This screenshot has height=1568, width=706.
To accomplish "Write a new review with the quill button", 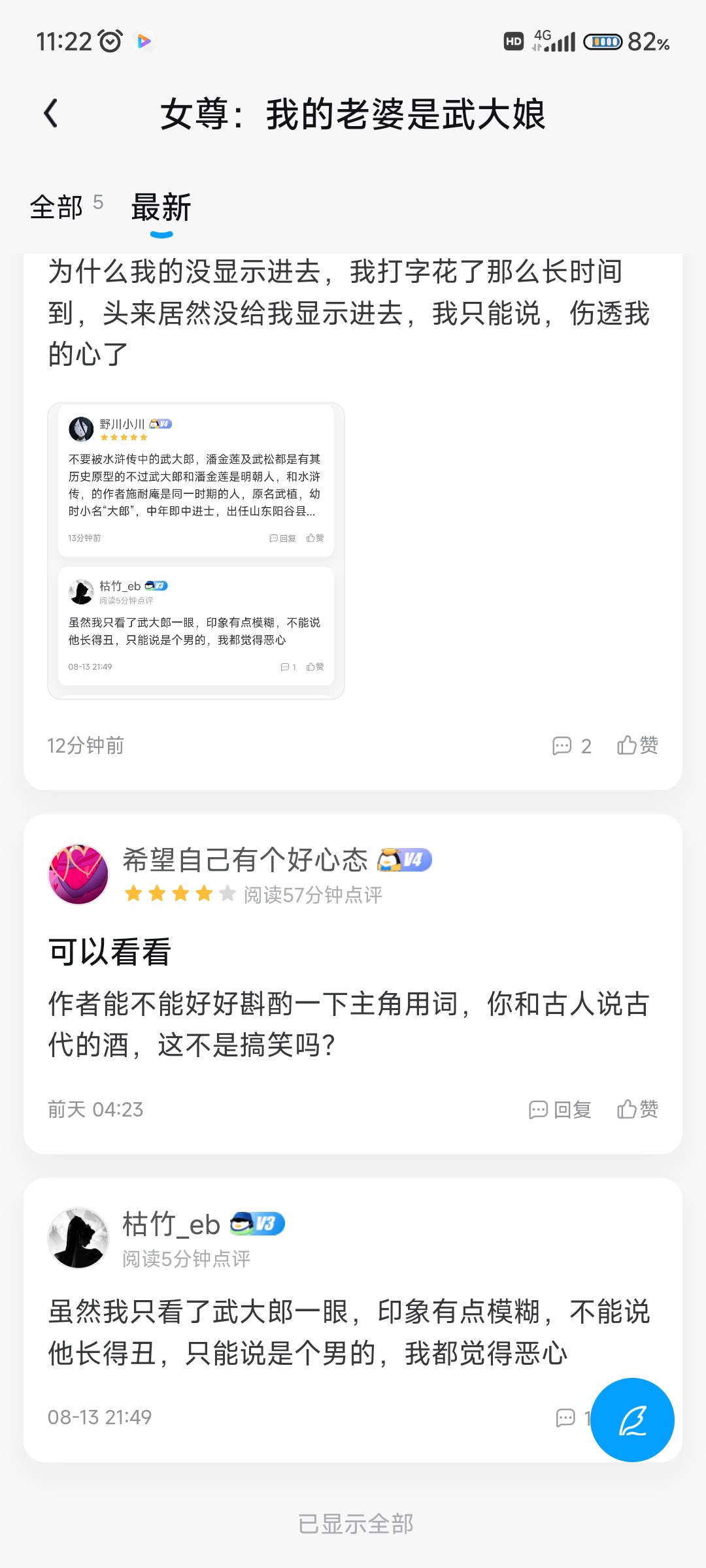I will [632, 1420].
